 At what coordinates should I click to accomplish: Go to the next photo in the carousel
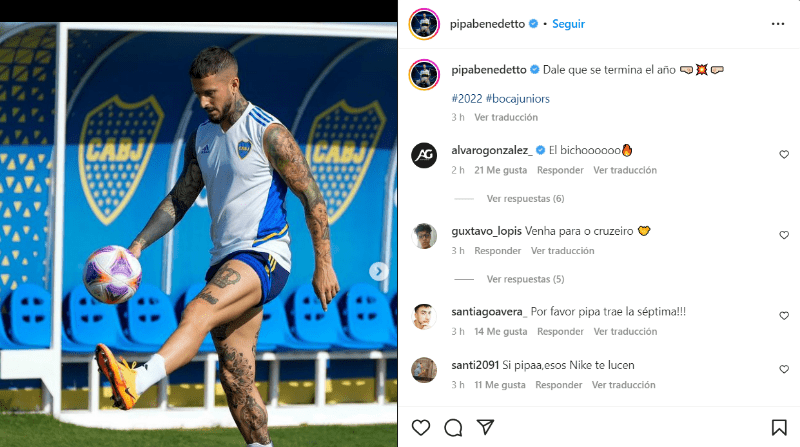(x=379, y=271)
